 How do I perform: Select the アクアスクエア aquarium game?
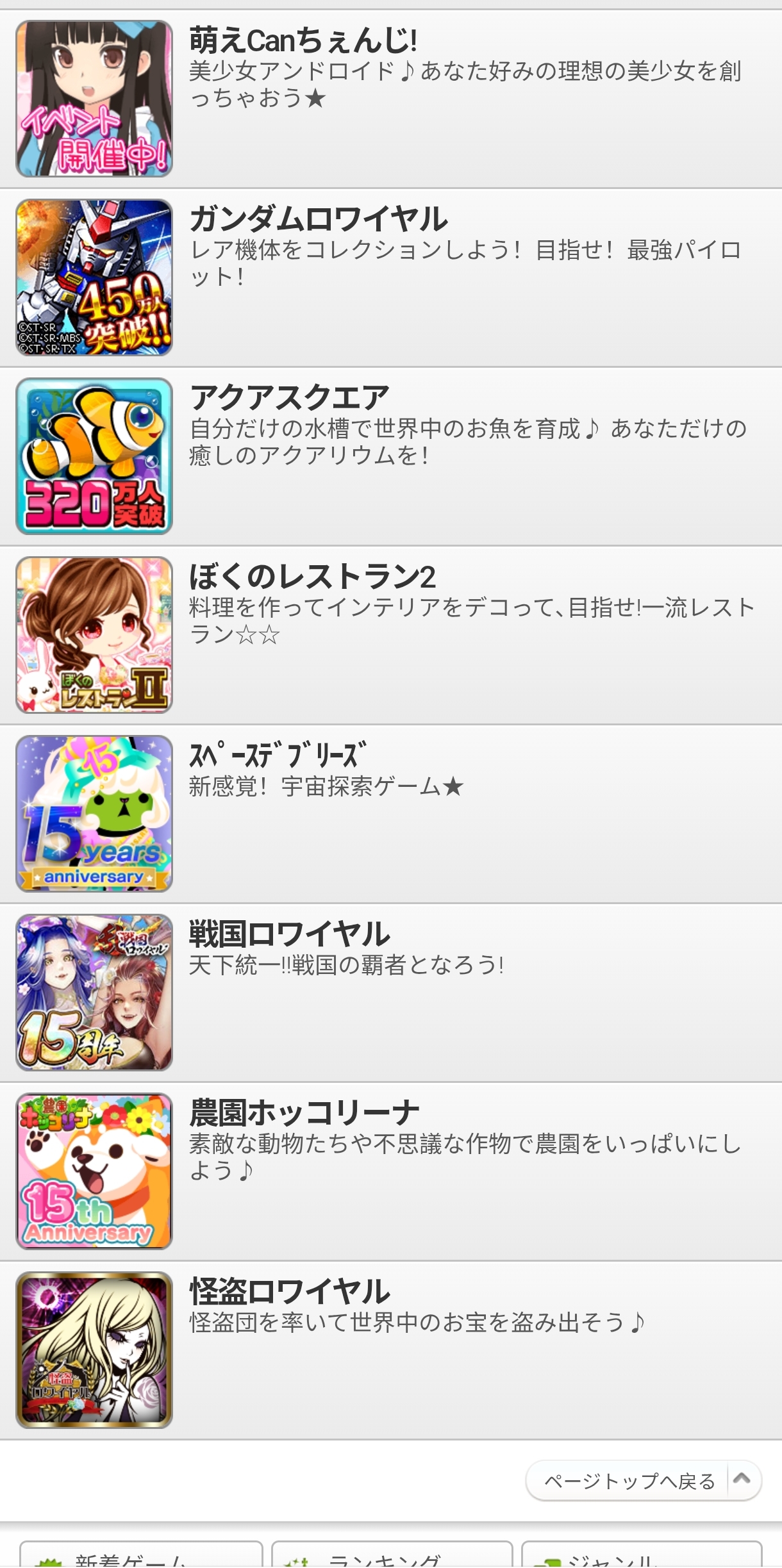[391, 456]
